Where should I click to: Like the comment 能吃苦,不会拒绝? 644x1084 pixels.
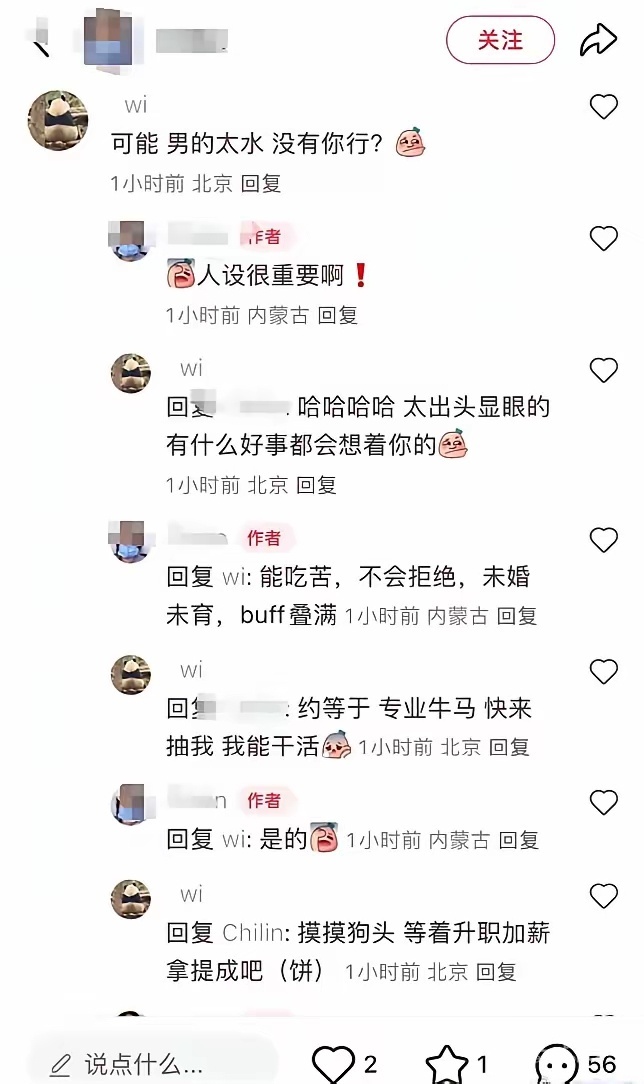click(603, 541)
